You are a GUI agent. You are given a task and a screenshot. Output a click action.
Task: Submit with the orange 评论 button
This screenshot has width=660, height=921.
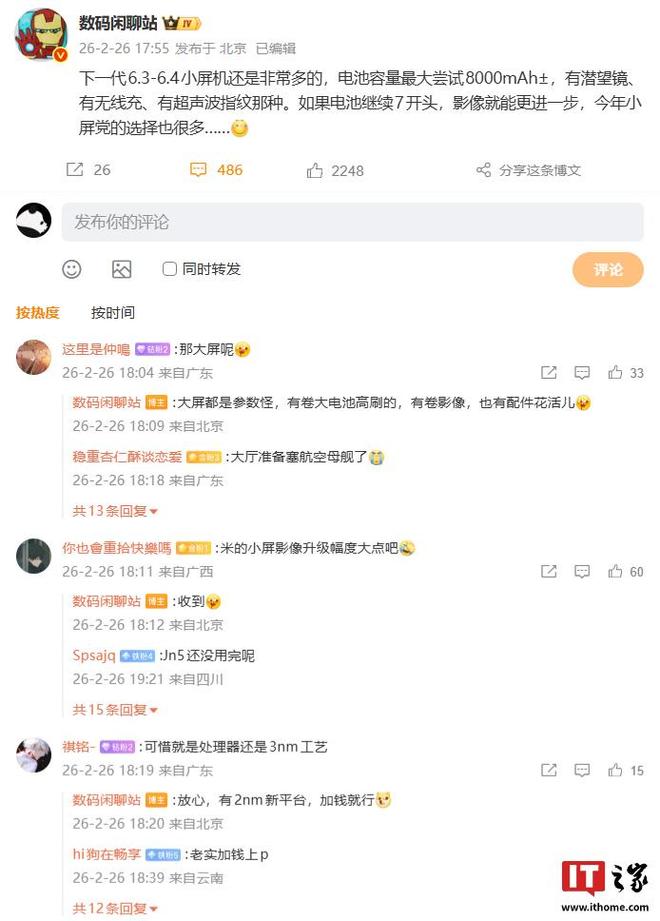pos(607,269)
